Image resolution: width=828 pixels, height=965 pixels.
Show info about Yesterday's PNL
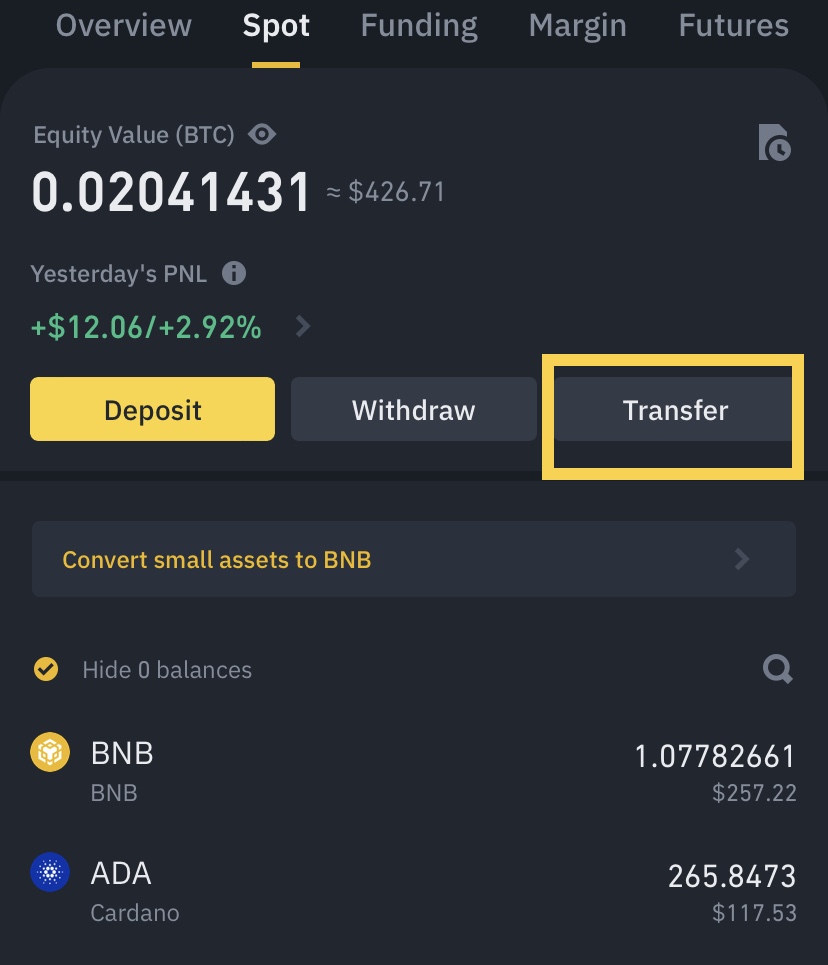[234, 273]
